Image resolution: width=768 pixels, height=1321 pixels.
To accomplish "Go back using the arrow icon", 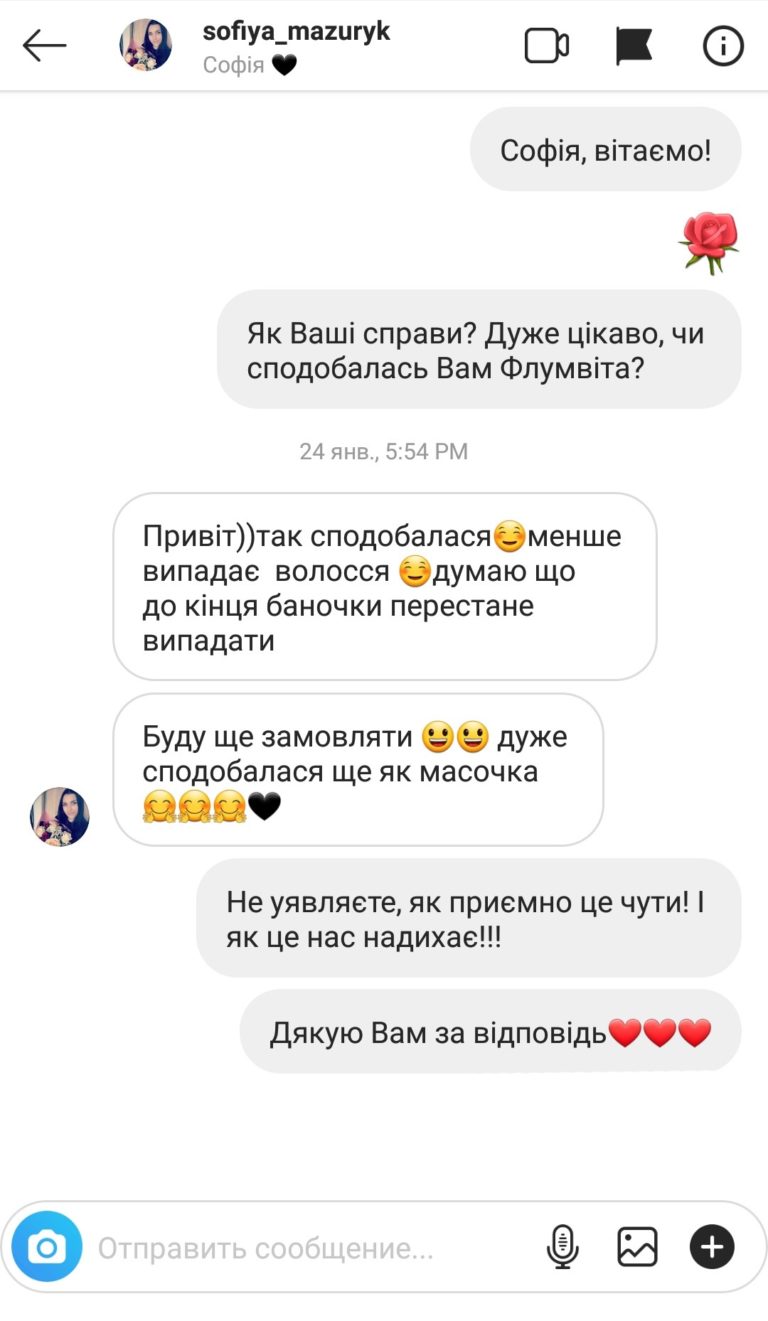I will [x=44, y=46].
